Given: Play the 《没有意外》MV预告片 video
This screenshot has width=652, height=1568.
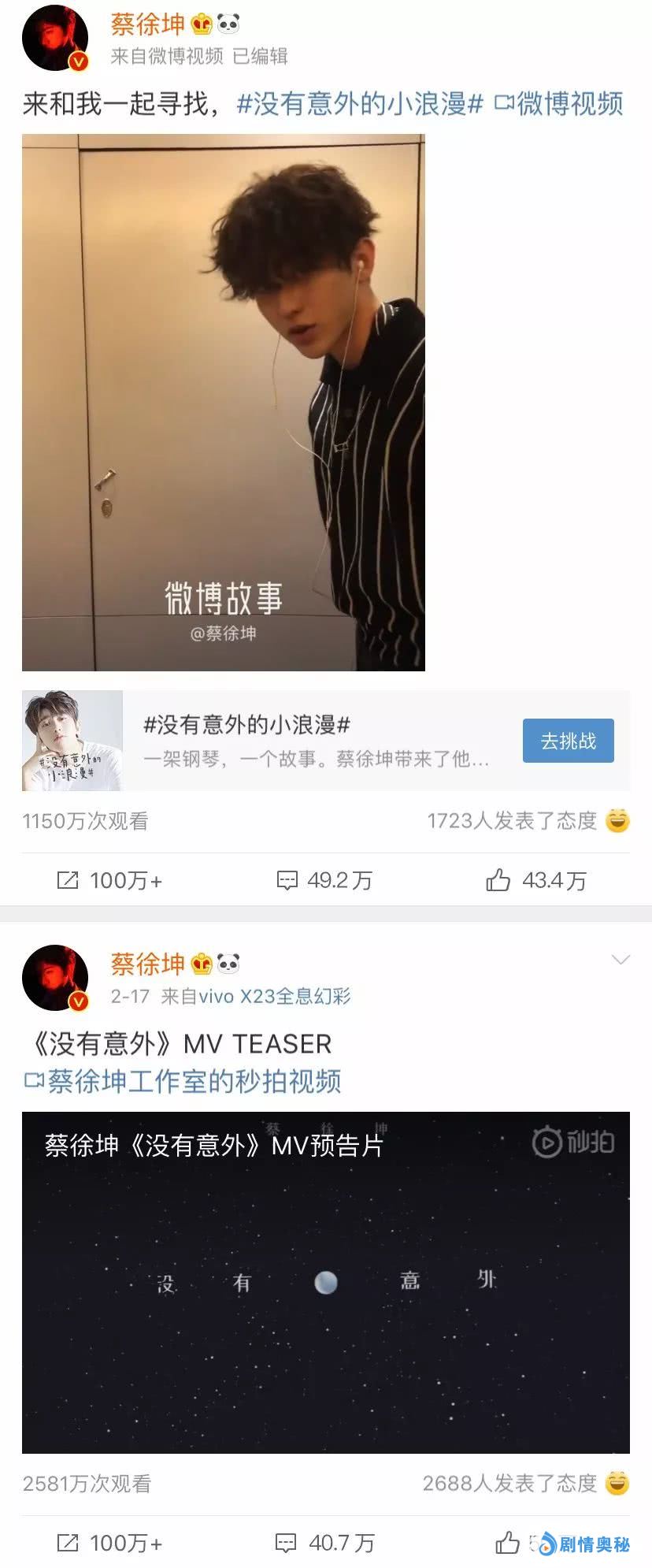Looking at the screenshot, I should tap(325, 1282).
